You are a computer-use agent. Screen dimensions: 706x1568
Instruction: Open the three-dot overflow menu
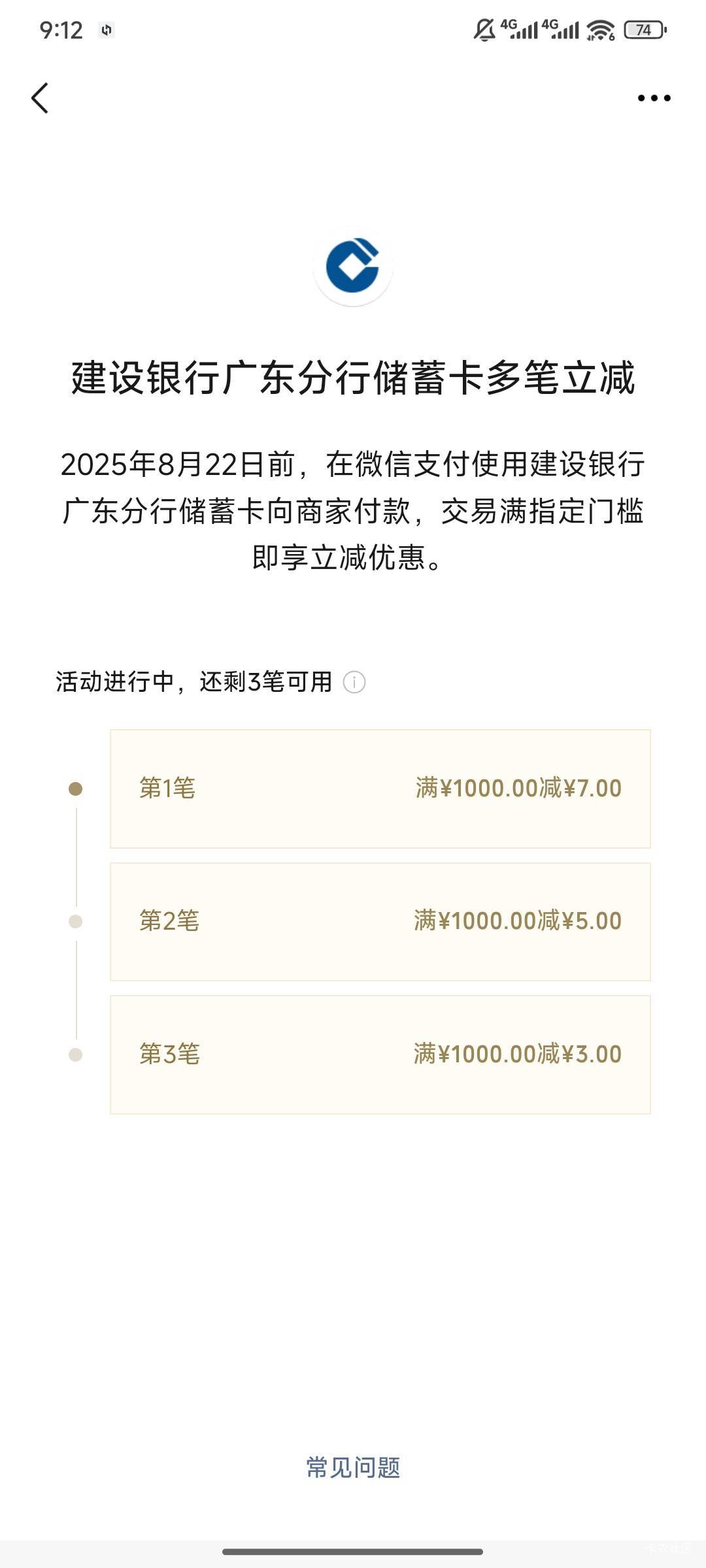(654, 98)
